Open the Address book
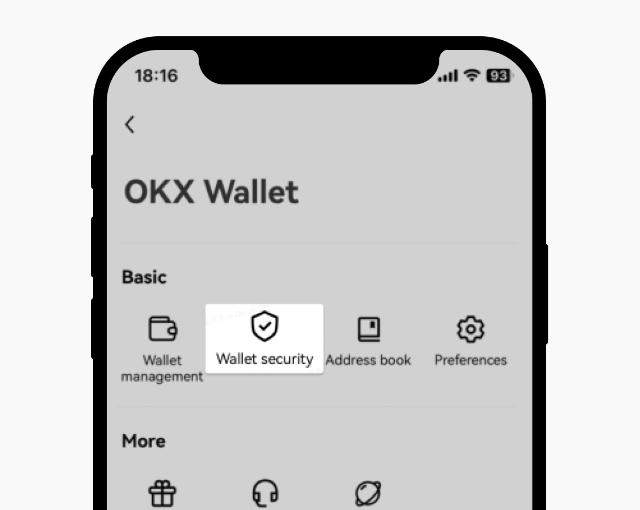The image size is (640, 510). (x=368, y=340)
